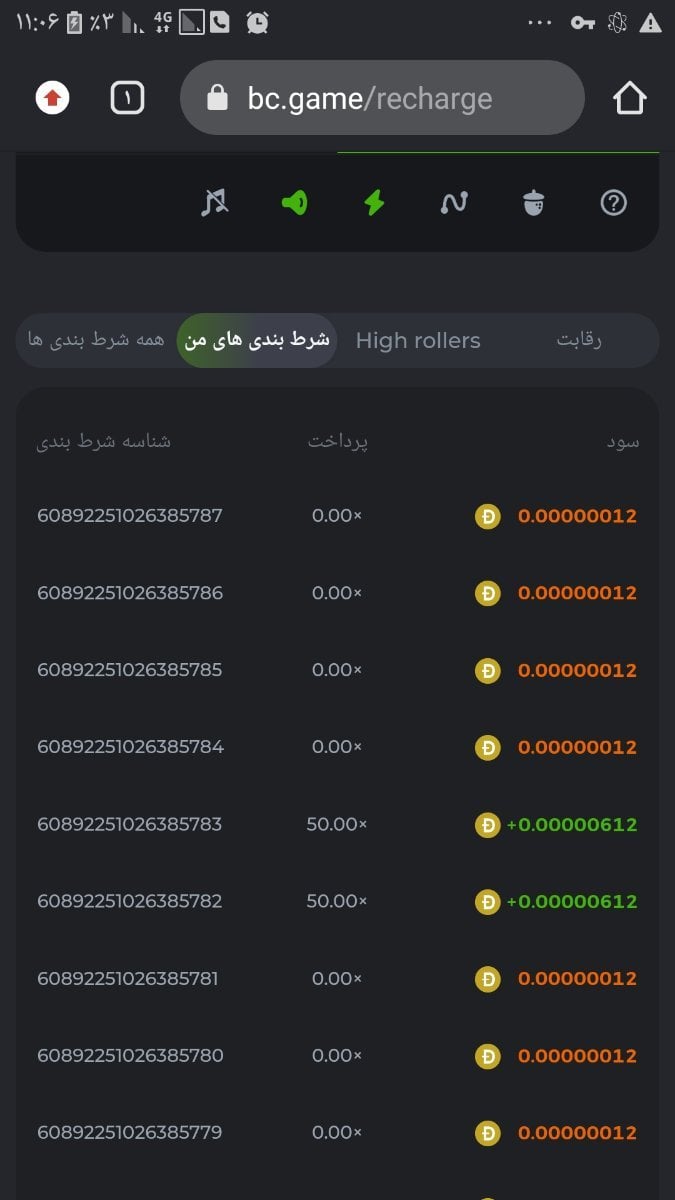The height and width of the screenshot is (1200, 675).
Task: Tap the acorn icon
Action: pos(534,203)
